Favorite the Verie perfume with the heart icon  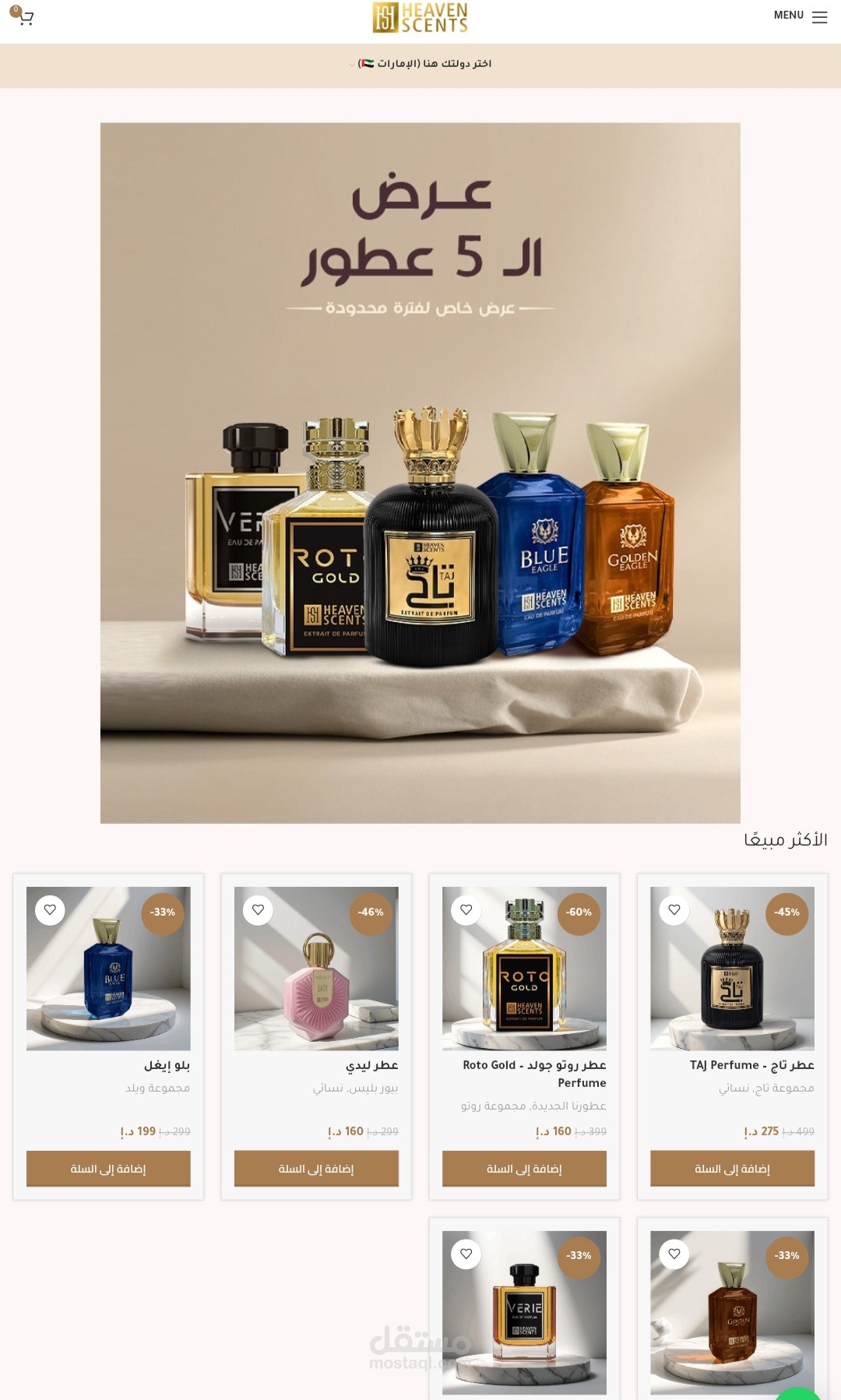pos(466,1254)
